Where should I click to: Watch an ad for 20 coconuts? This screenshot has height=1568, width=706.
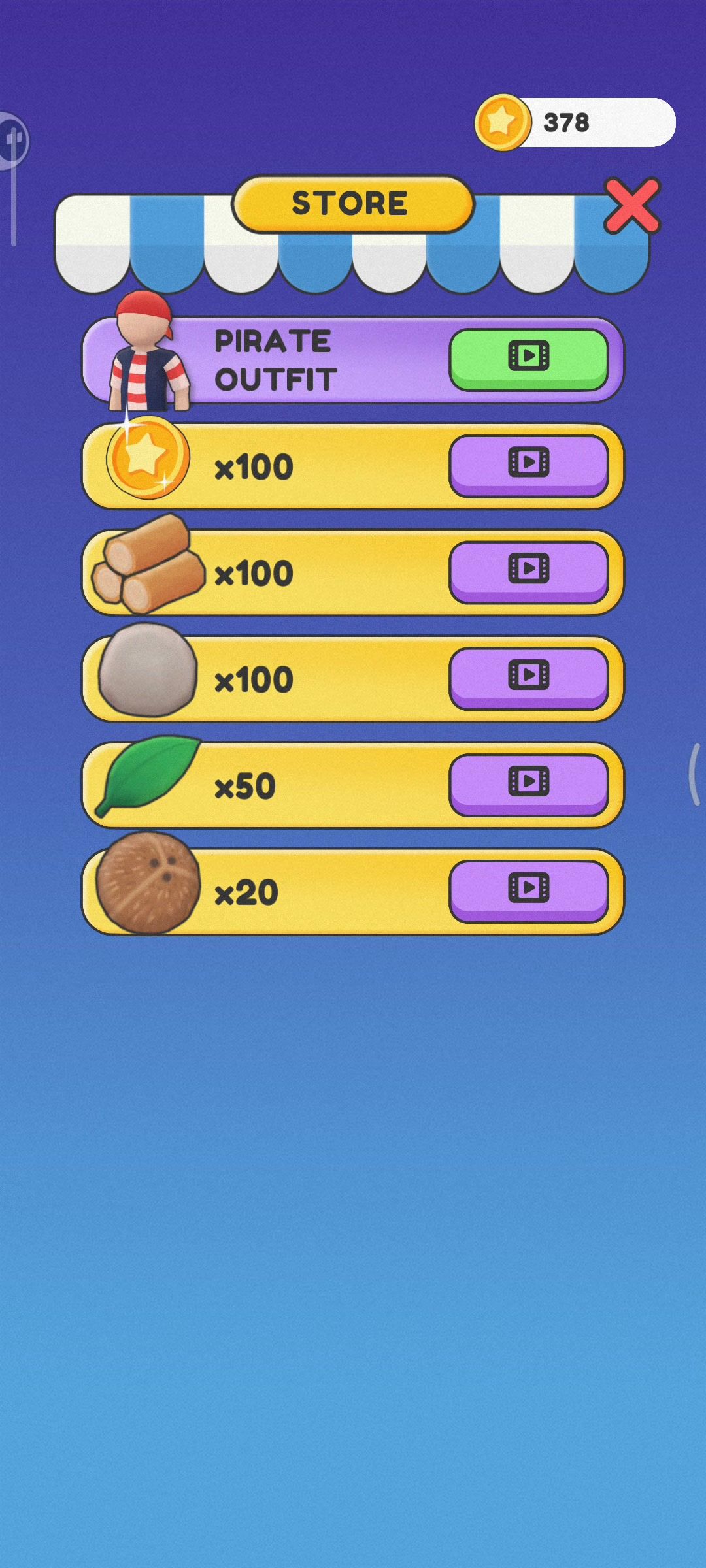click(528, 890)
